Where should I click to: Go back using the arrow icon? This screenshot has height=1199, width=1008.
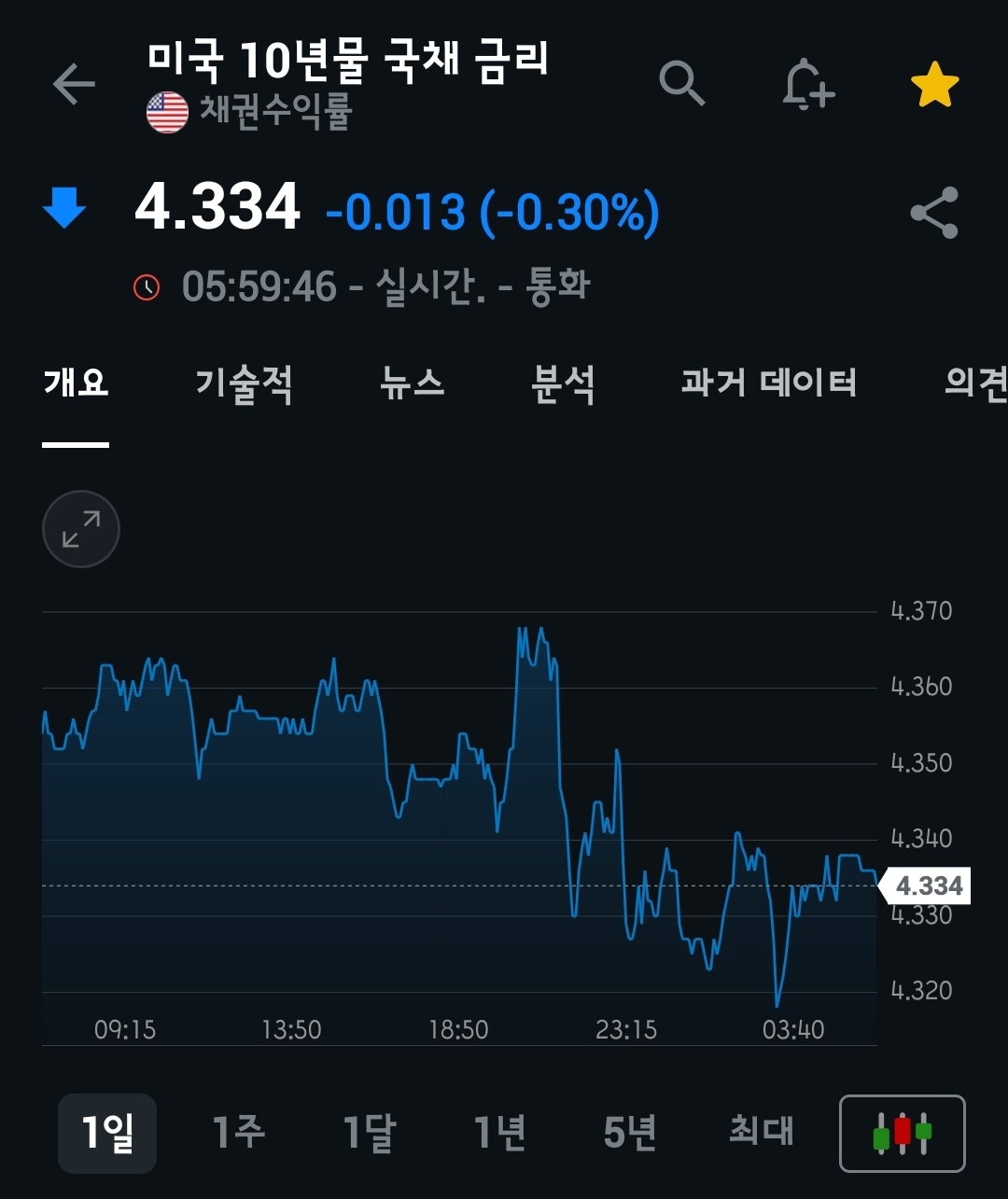[x=75, y=85]
